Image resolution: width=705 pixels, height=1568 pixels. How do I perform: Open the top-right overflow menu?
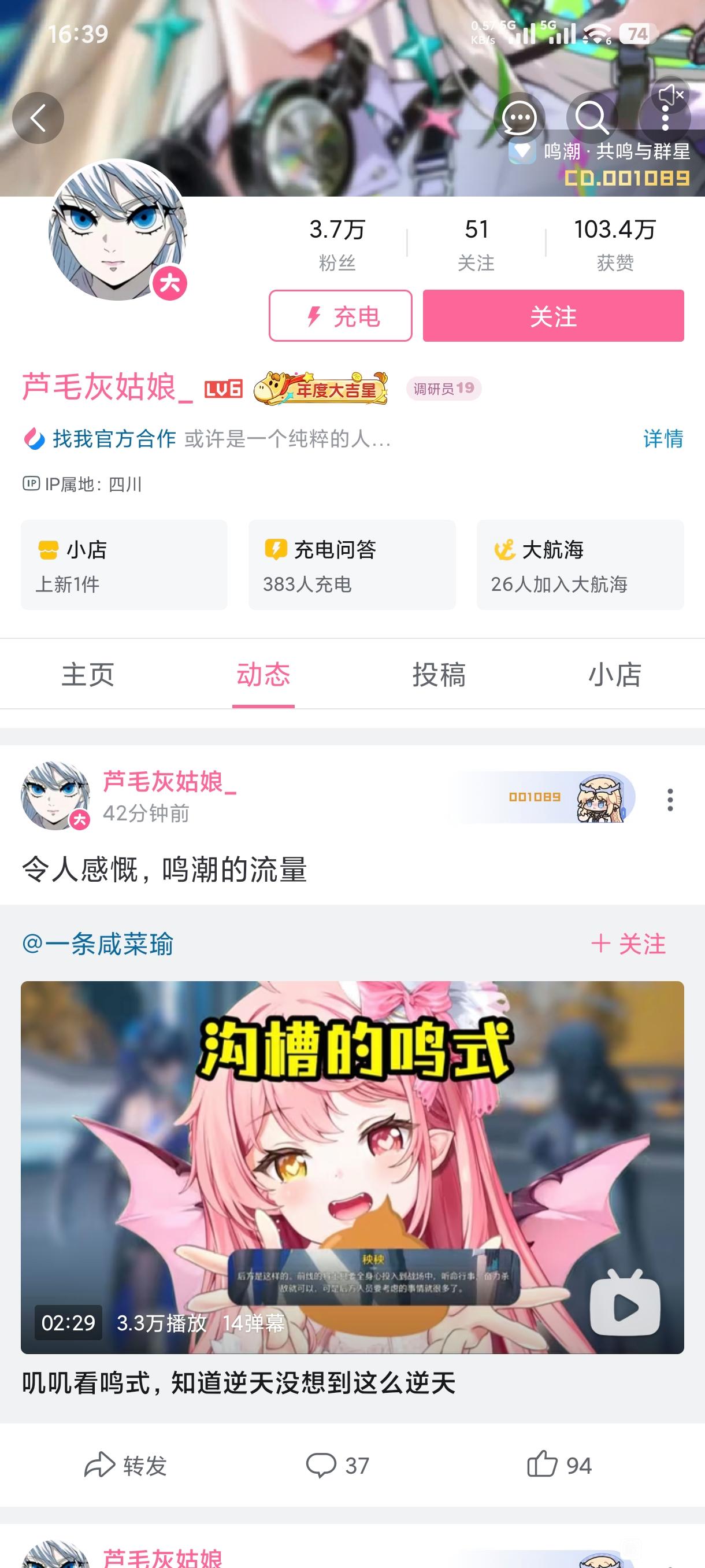[x=665, y=119]
